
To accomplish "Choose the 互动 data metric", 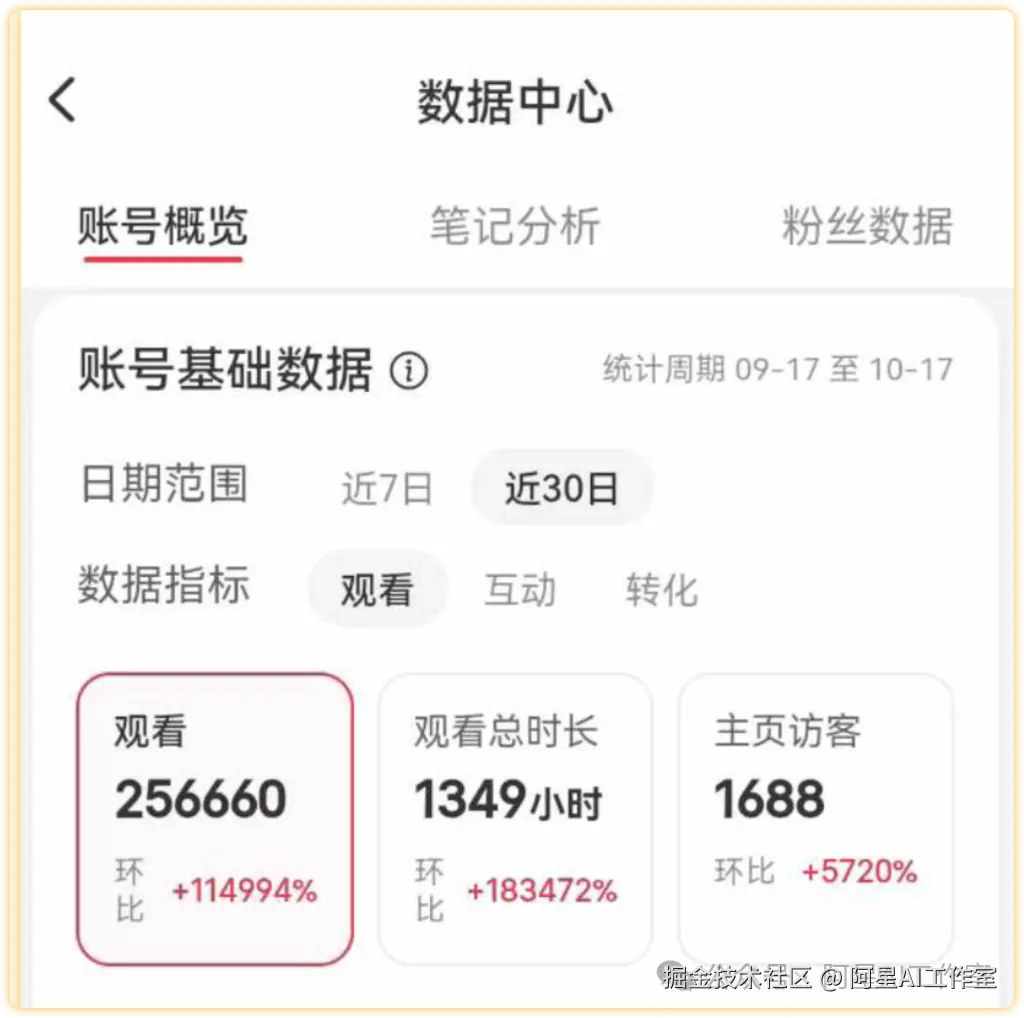I will point(519,589).
